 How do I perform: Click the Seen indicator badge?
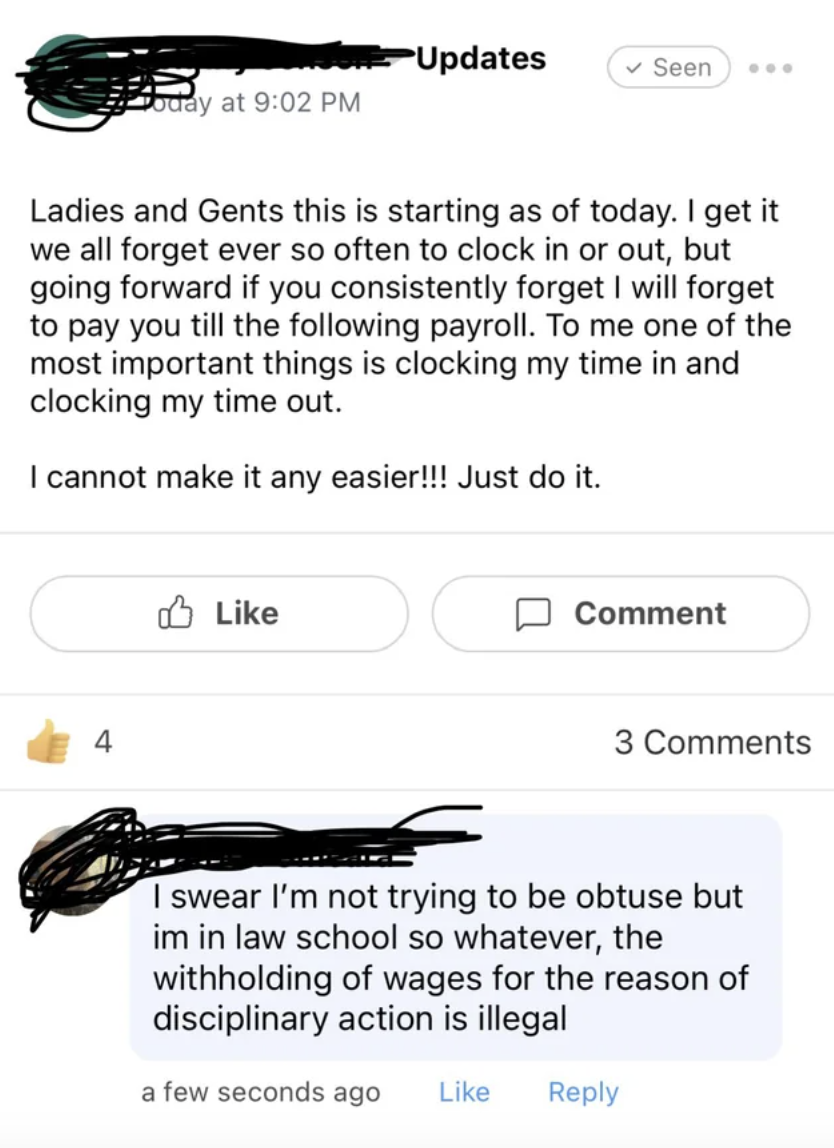(668, 67)
